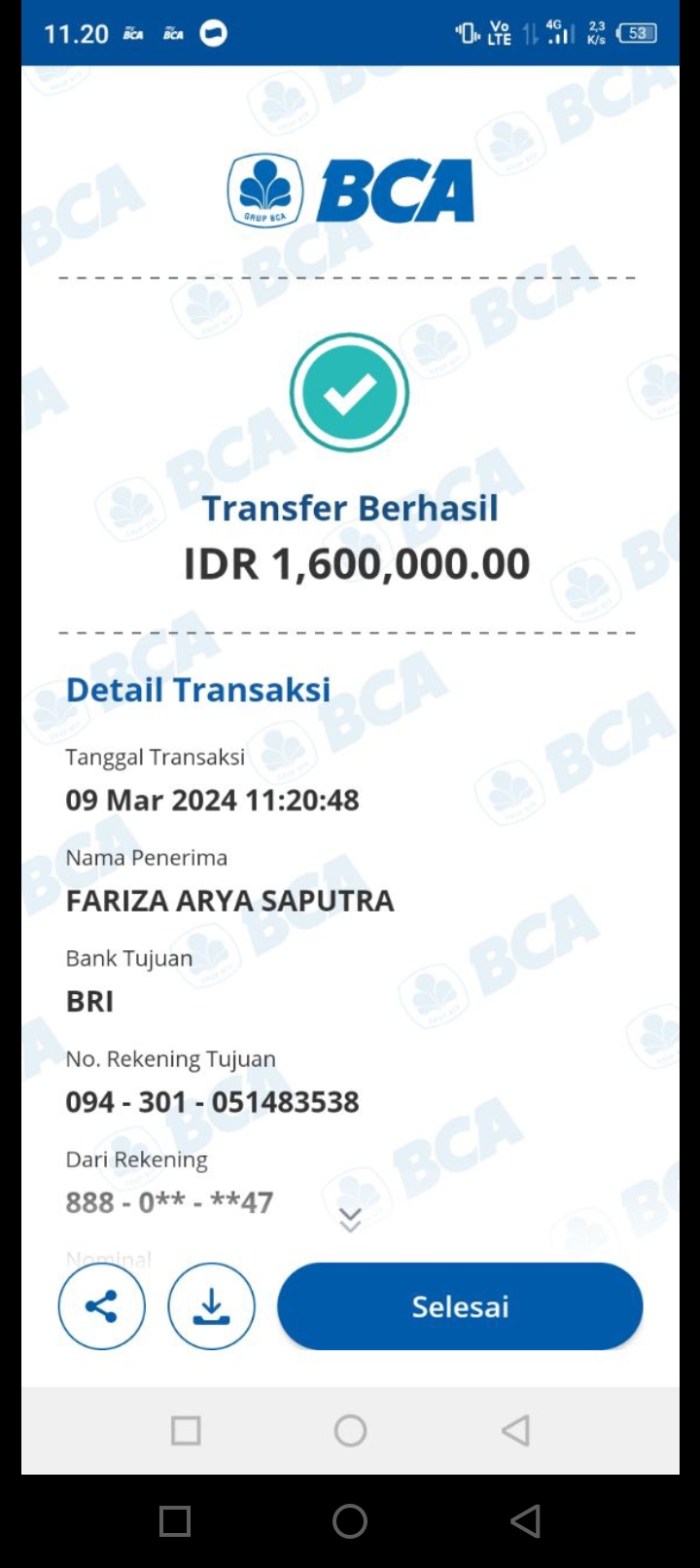This screenshot has width=700, height=1568.
Task: Tap the Selesai button
Action: pos(460,1305)
